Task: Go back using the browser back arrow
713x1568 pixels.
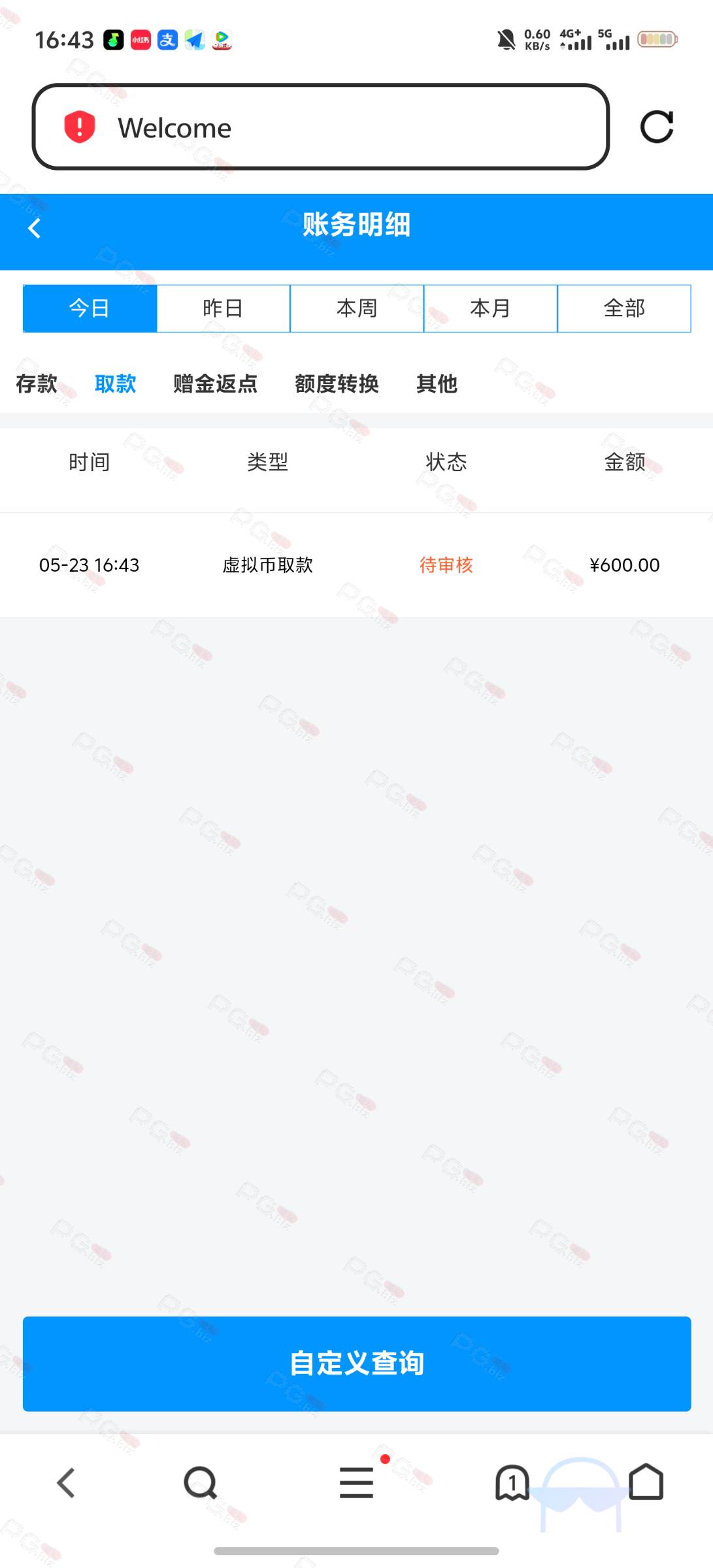Action: pyautogui.click(x=66, y=1482)
